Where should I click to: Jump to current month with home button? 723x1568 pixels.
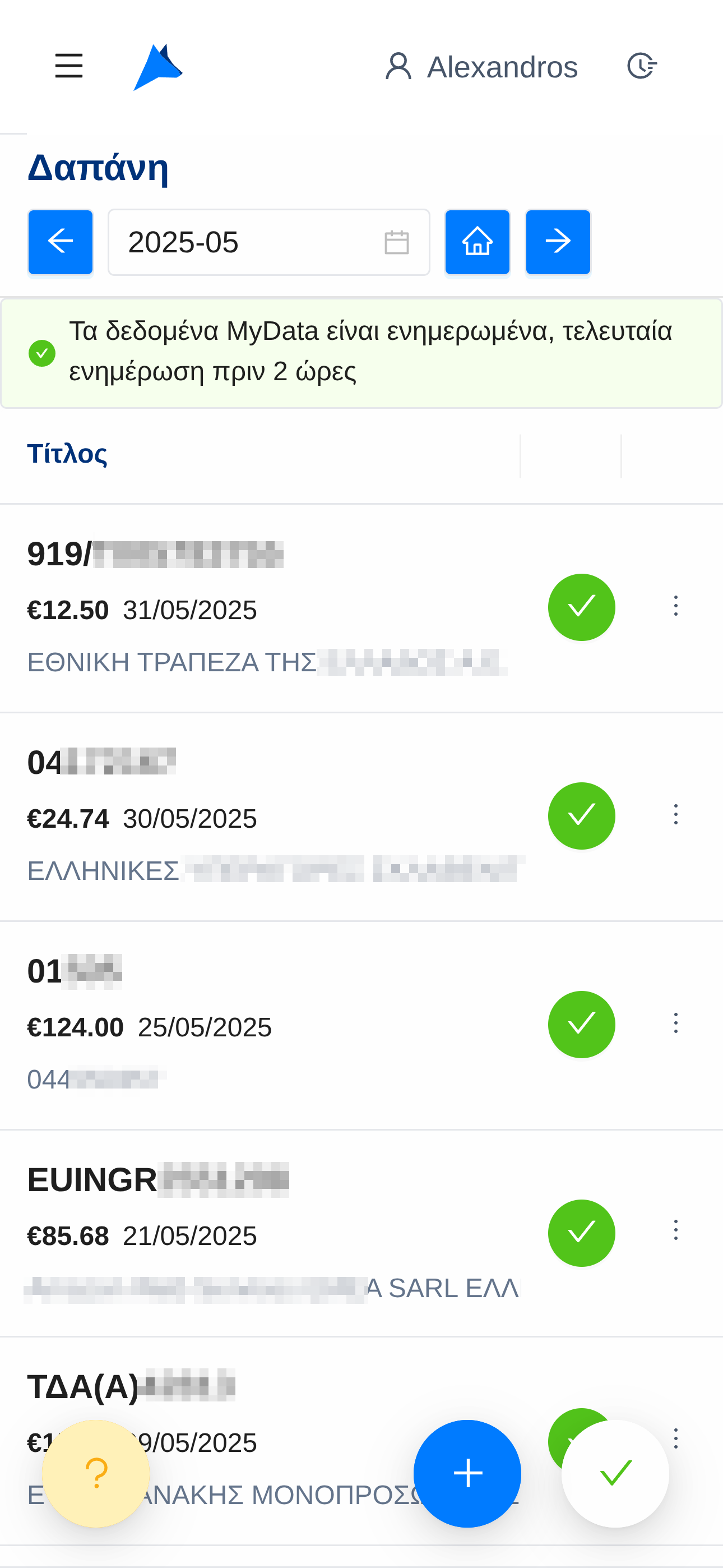[x=477, y=242]
